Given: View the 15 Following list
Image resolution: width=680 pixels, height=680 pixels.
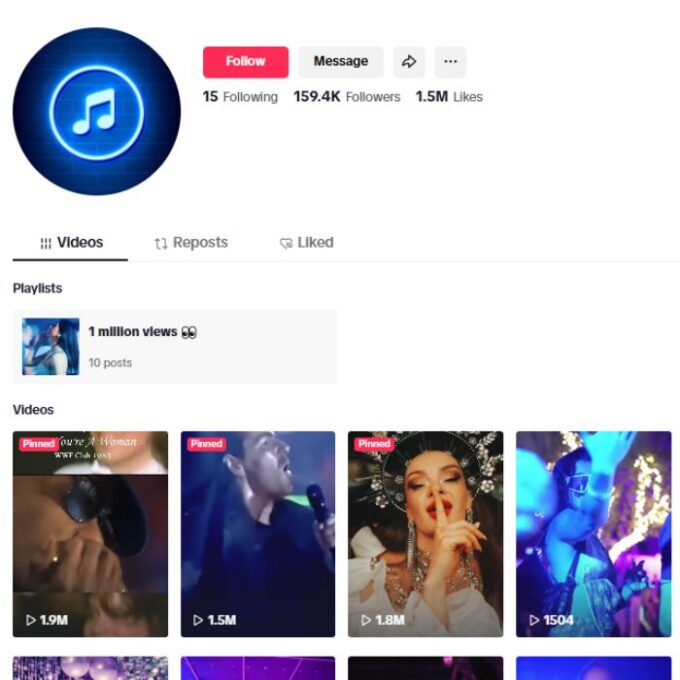Looking at the screenshot, I should coord(240,97).
